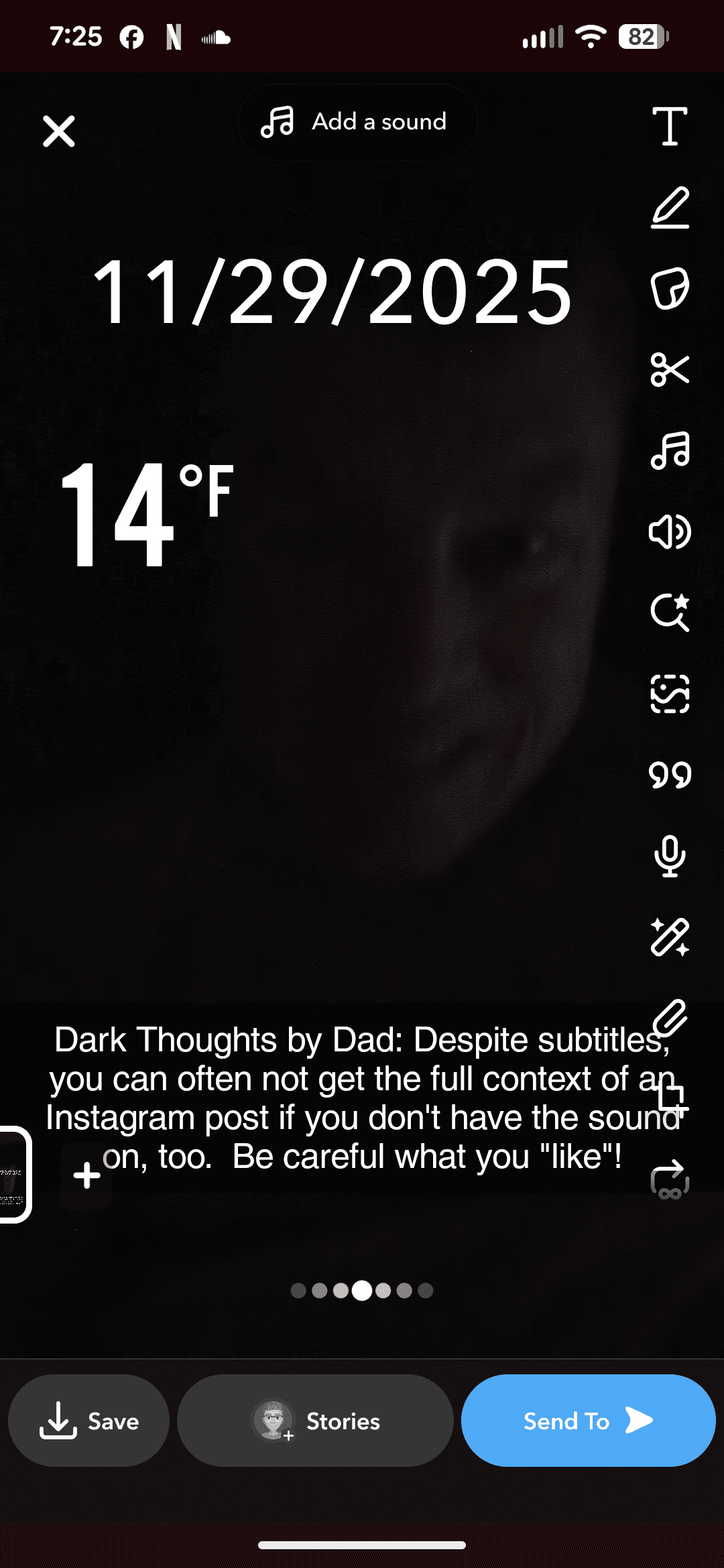This screenshot has width=724, height=1568.
Task: Post the snap to Stories
Action: coord(315,1421)
